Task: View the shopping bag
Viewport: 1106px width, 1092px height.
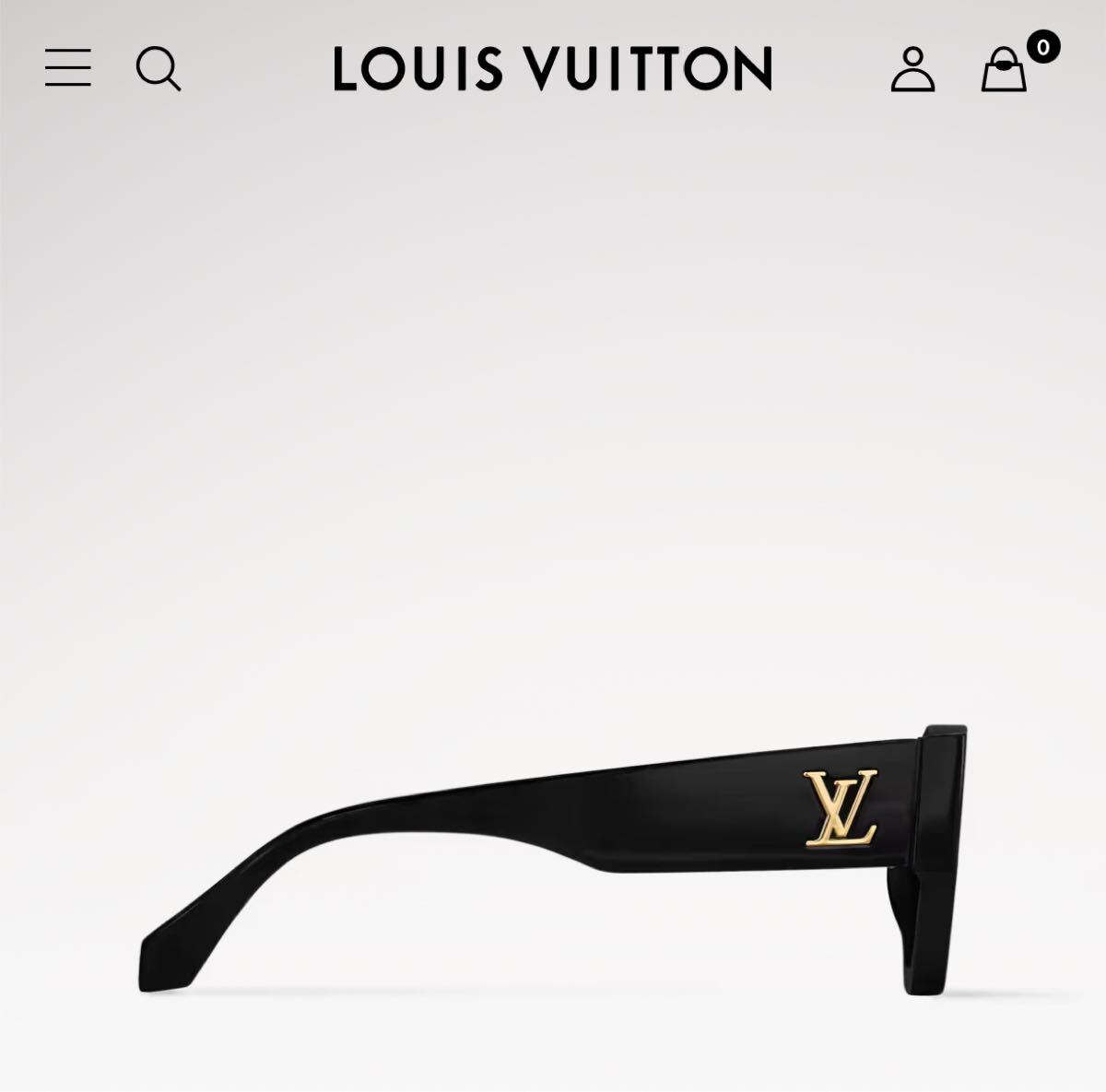Action: pyautogui.click(x=1005, y=69)
